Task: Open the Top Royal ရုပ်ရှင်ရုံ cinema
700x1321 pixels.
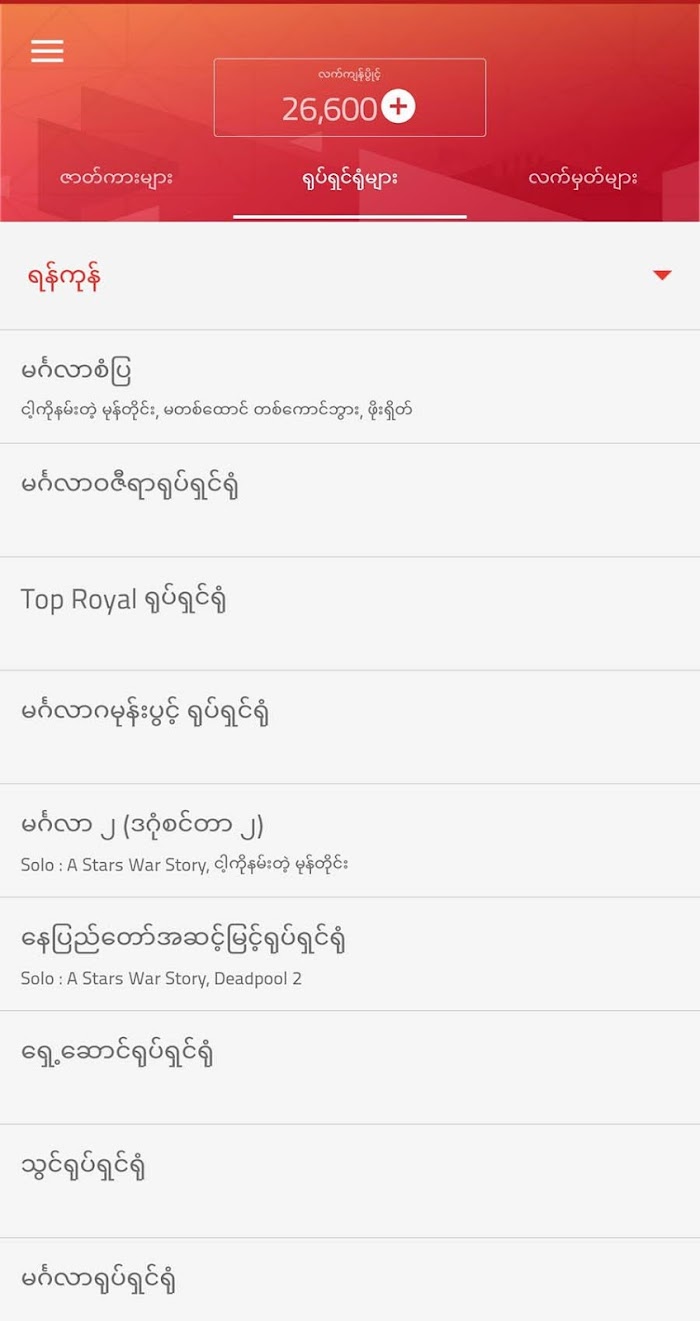Action: (x=350, y=614)
